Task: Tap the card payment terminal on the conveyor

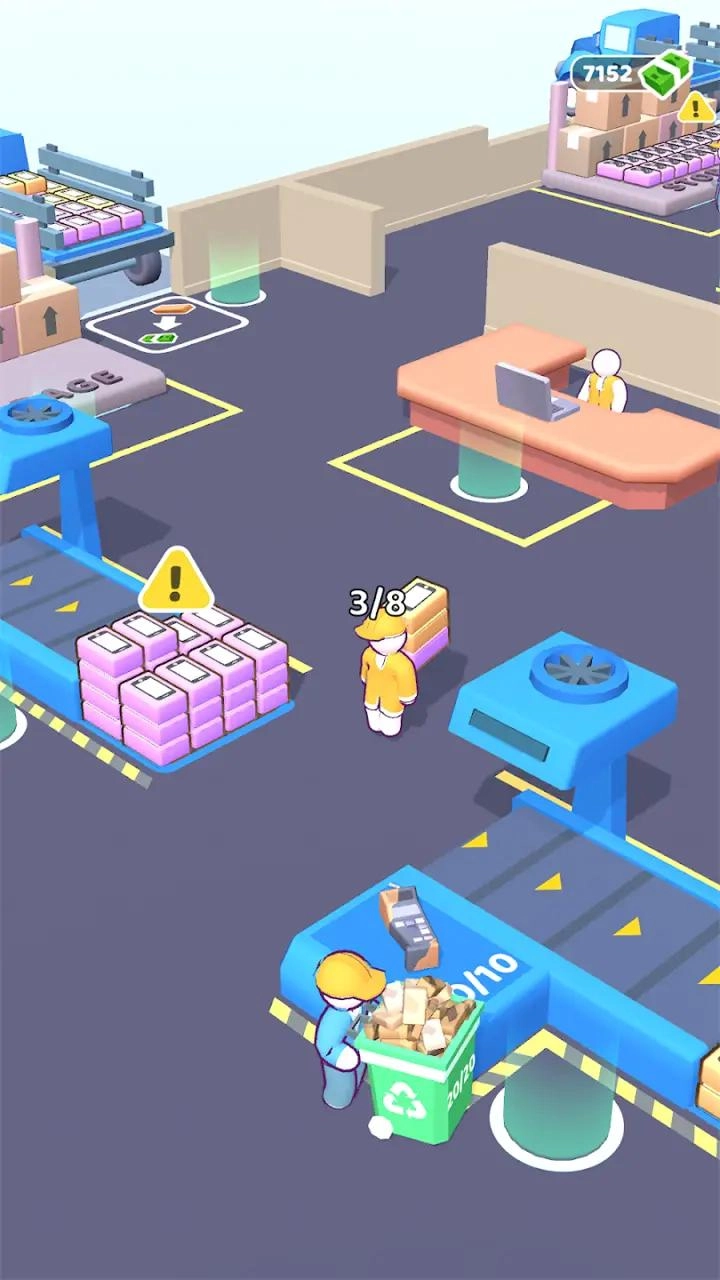Action: coord(411,930)
